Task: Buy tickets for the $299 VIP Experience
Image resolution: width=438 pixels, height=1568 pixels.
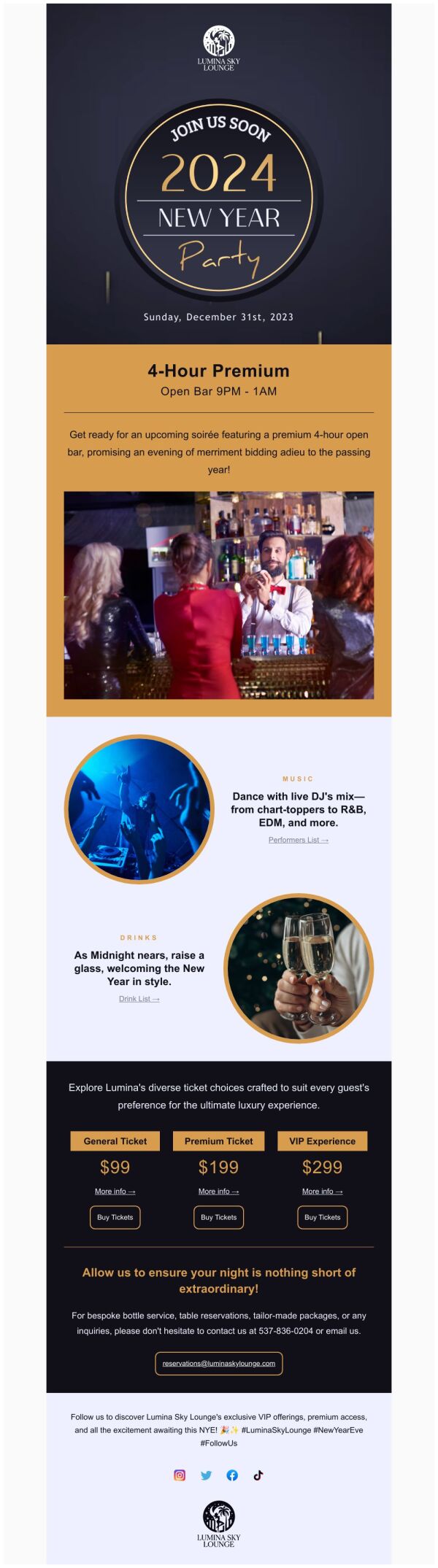Action: pyautogui.click(x=322, y=1217)
